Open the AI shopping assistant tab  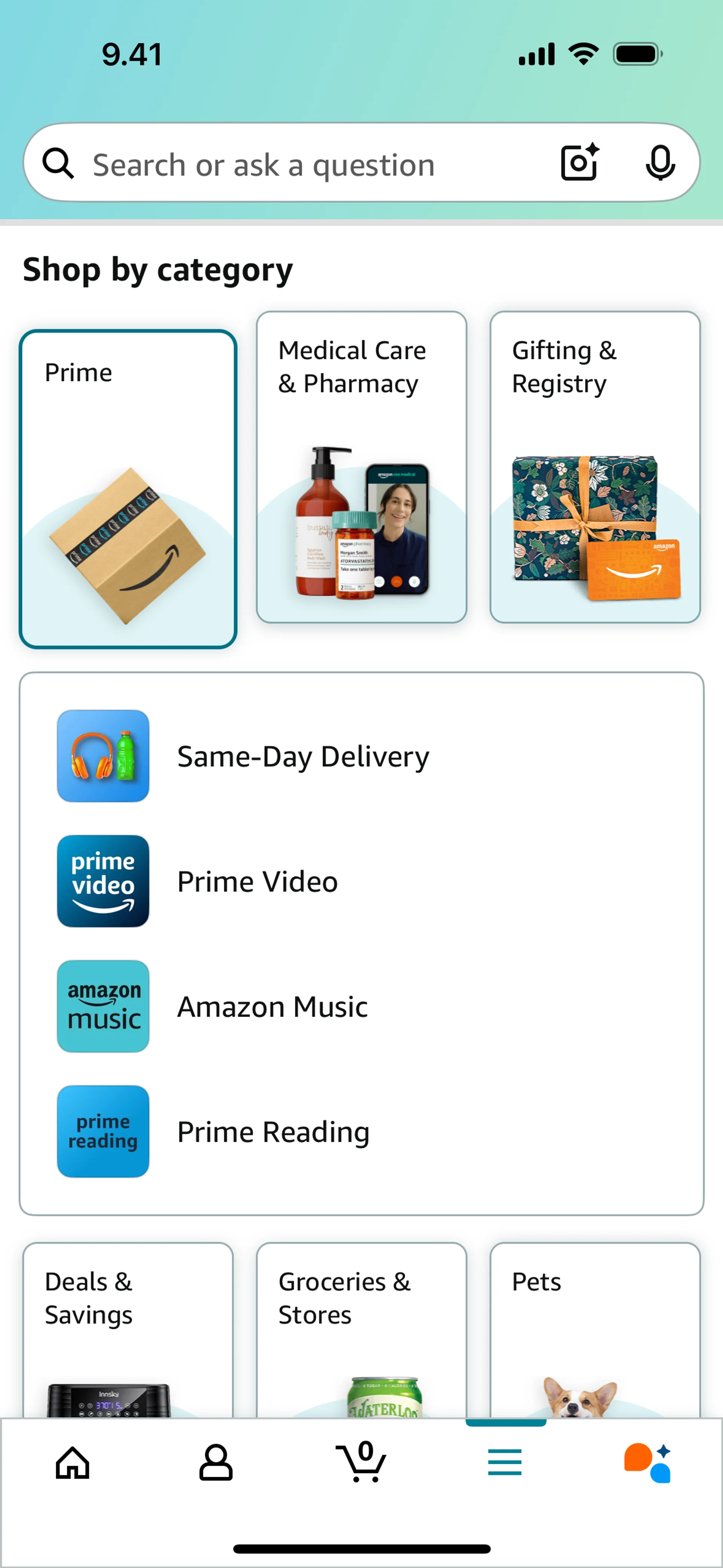(x=648, y=1462)
